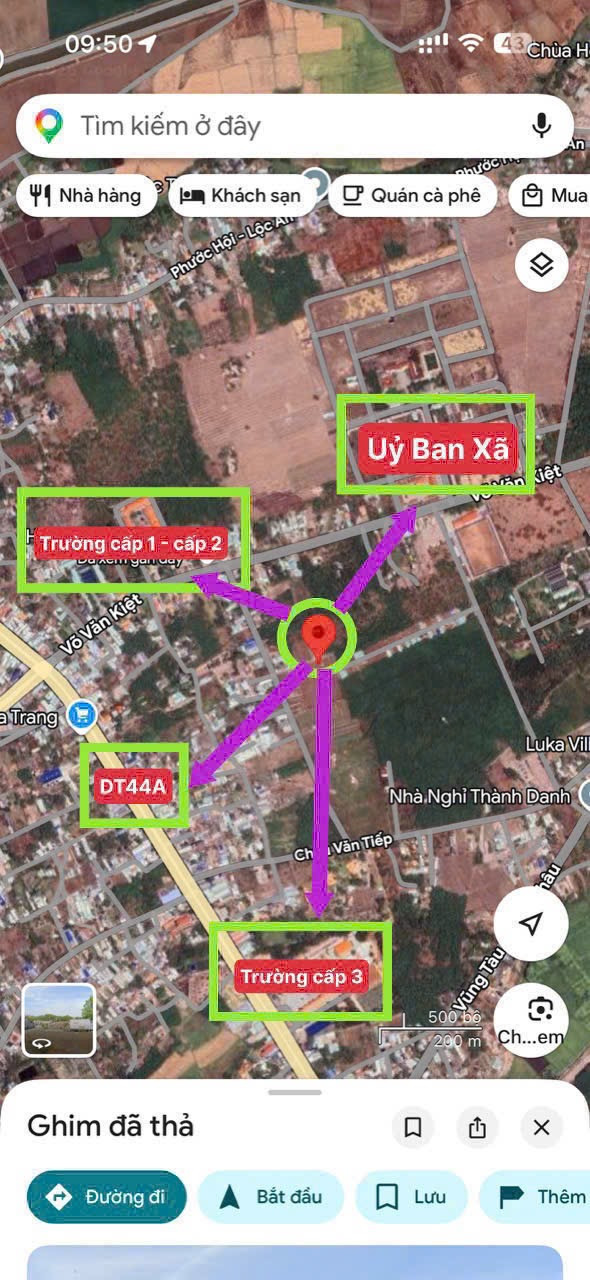Start voice search with the microphone

(x=541, y=126)
